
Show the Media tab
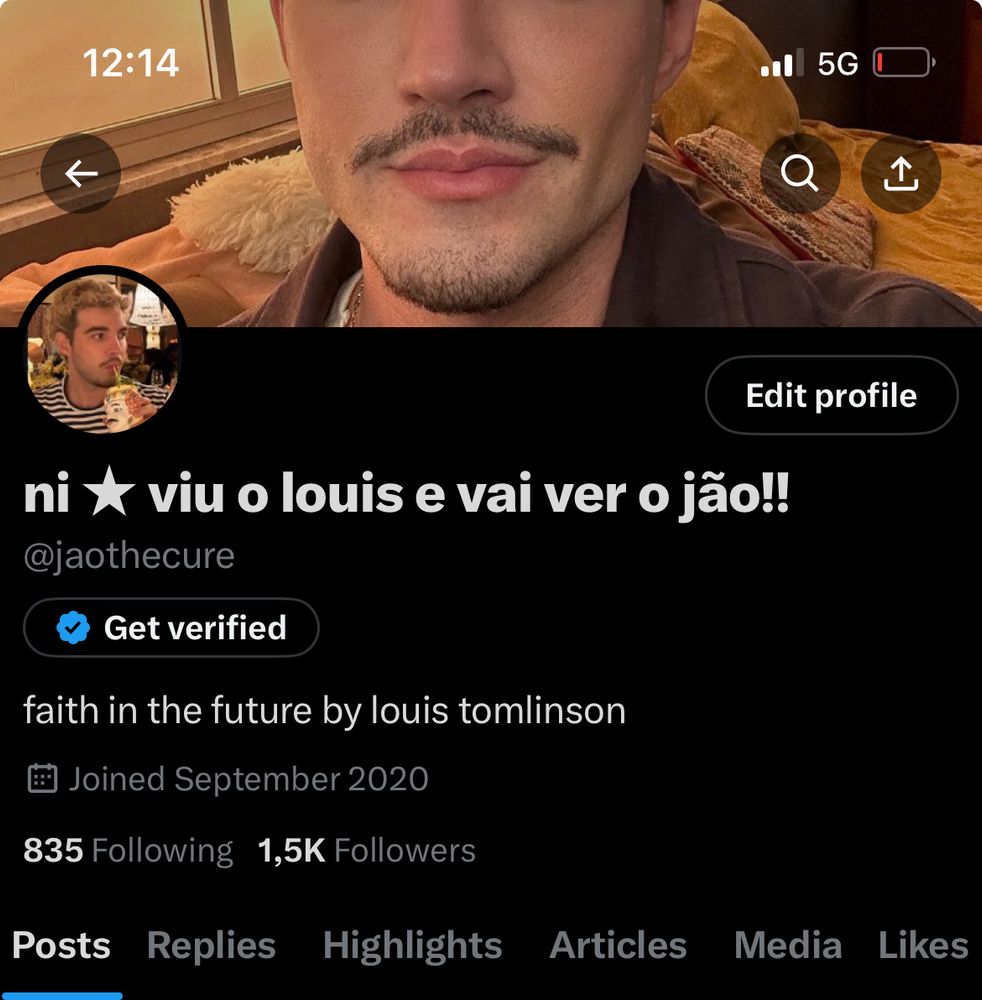[787, 945]
